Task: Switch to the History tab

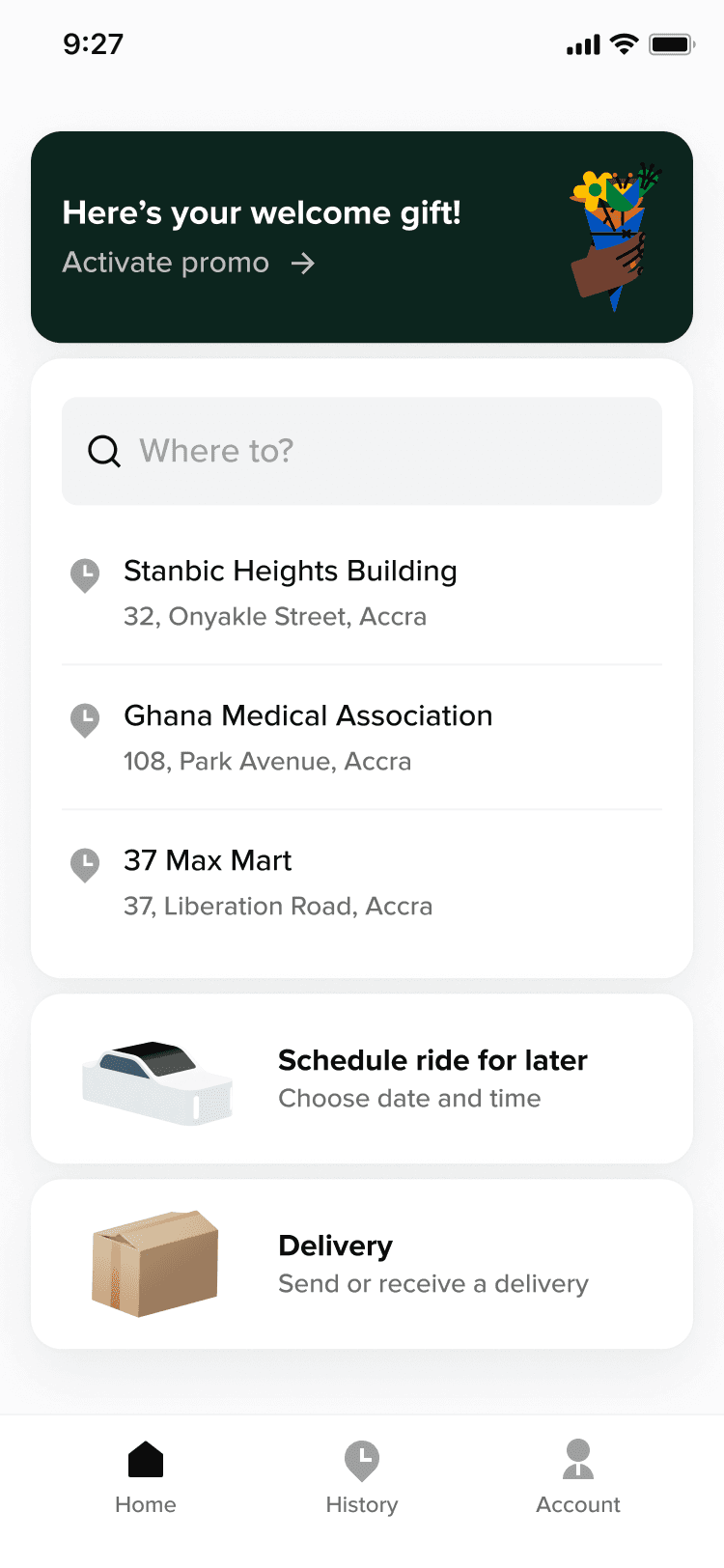Action: click(362, 1477)
